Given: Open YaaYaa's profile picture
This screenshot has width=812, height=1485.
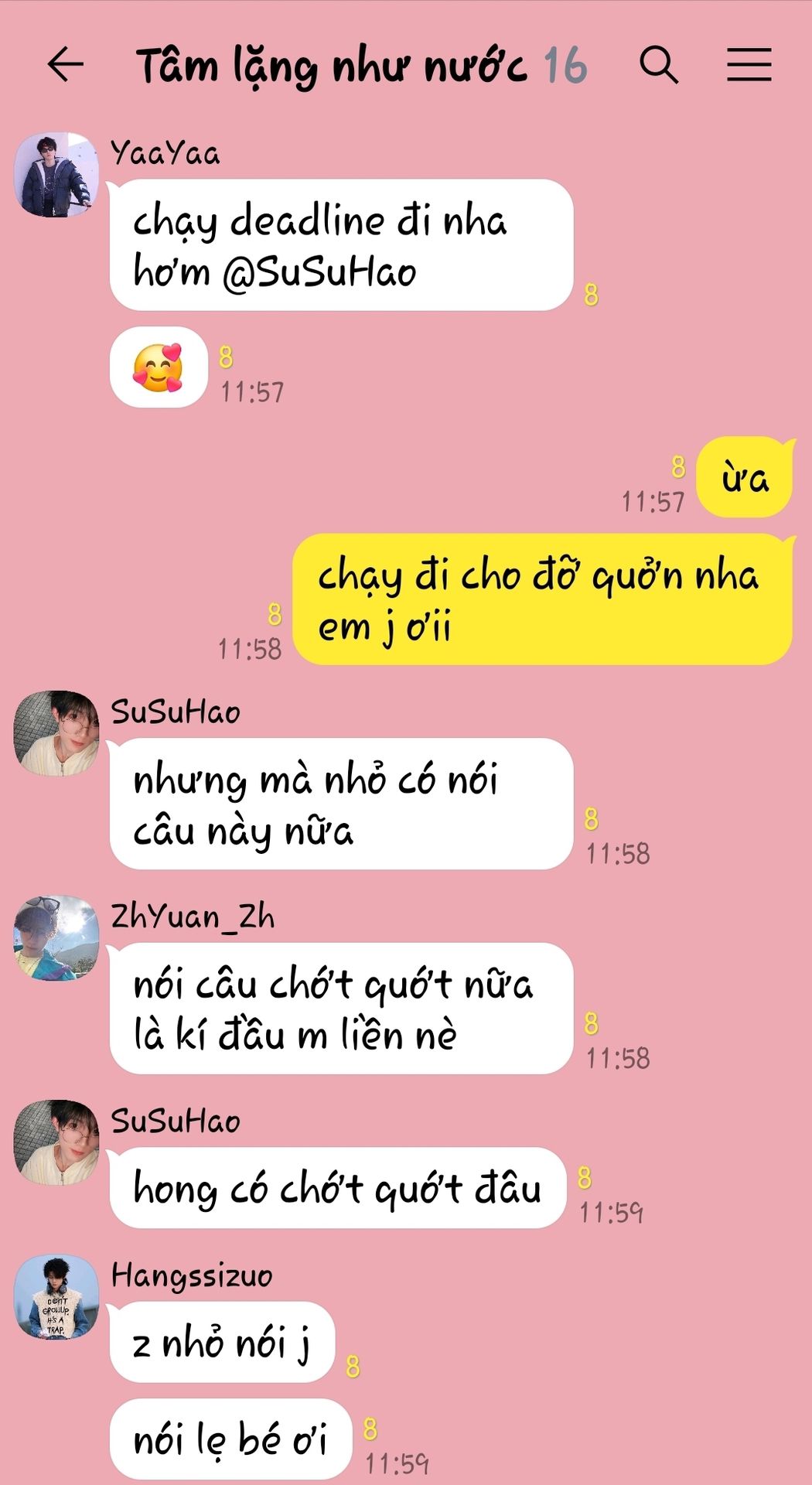Looking at the screenshot, I should tap(56, 175).
